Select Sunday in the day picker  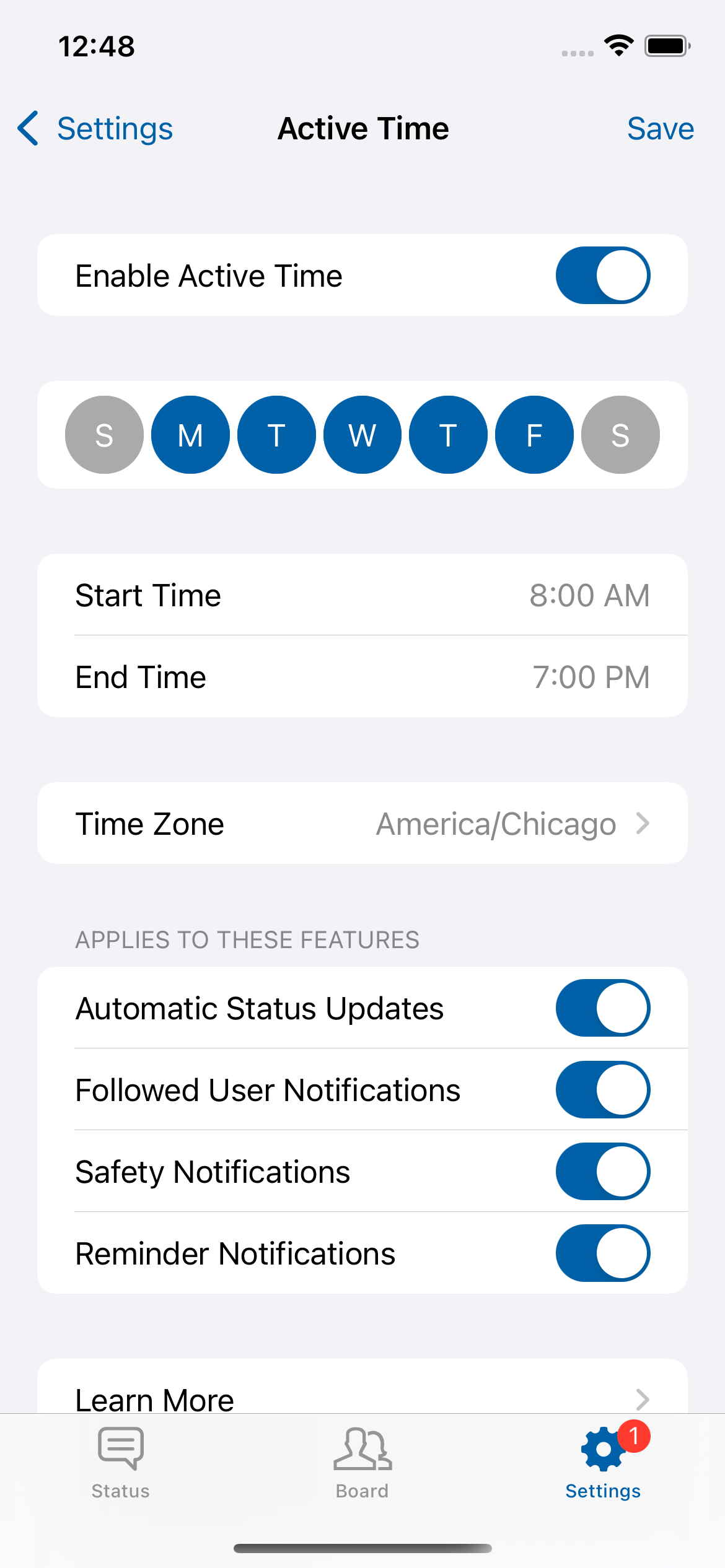[x=104, y=435]
